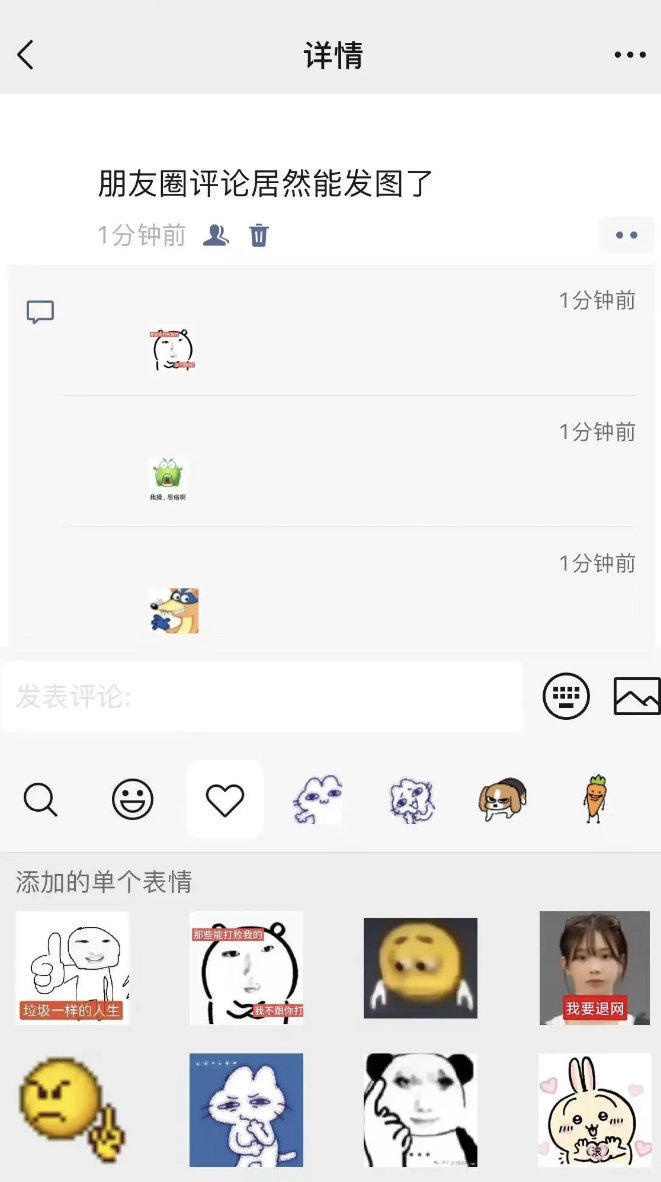Pick the blurry yellow emoji sticker

[420, 967]
